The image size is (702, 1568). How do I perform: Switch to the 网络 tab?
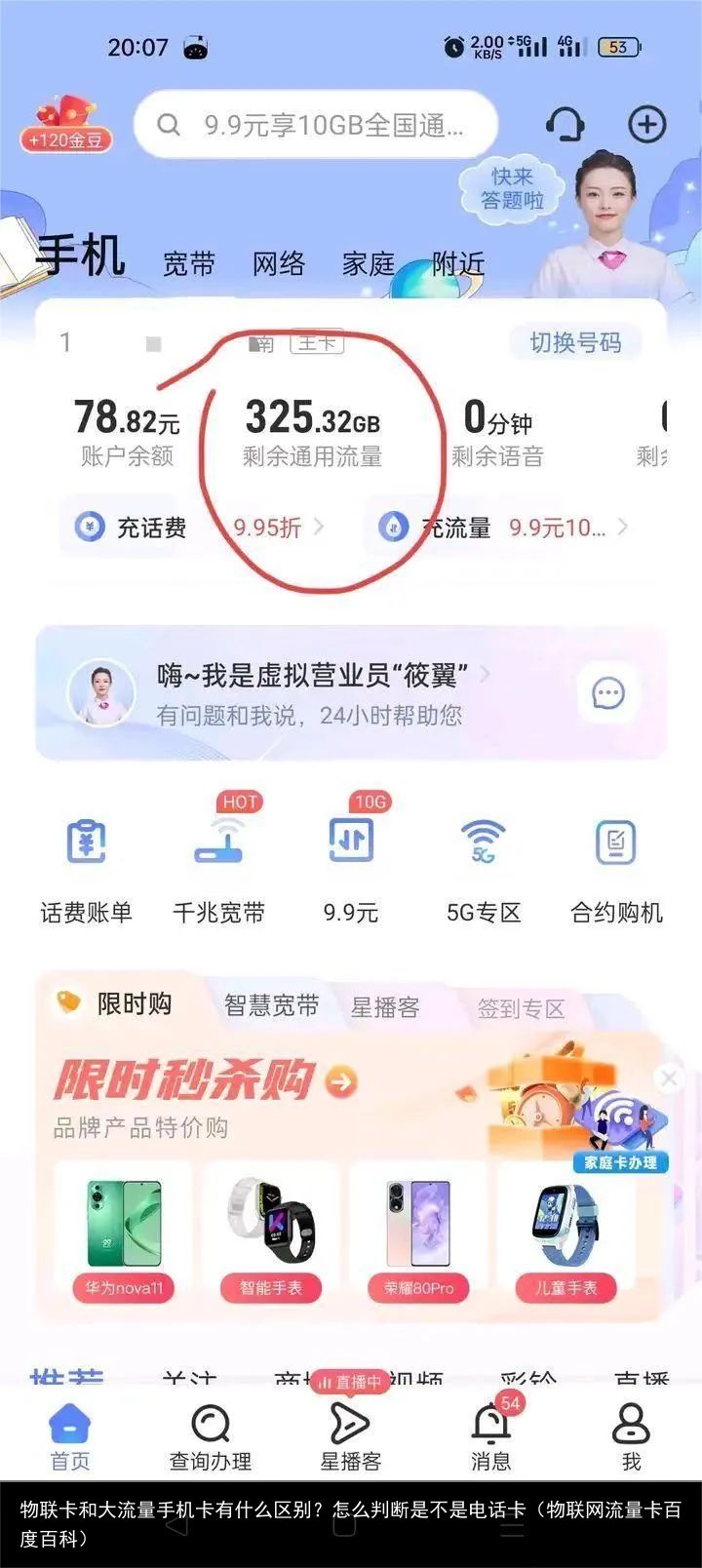pyautogui.click(x=278, y=263)
